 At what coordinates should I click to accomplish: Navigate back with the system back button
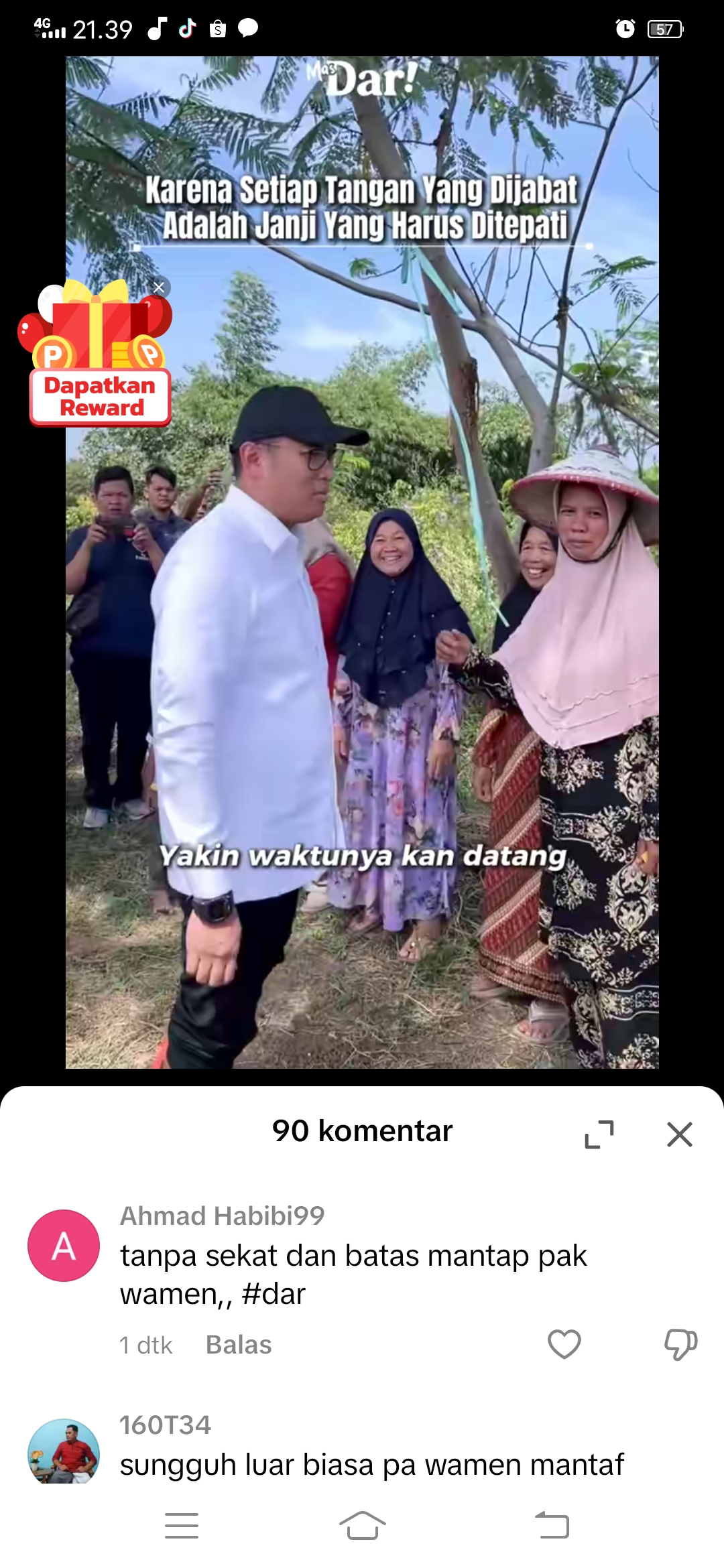click(x=552, y=1526)
